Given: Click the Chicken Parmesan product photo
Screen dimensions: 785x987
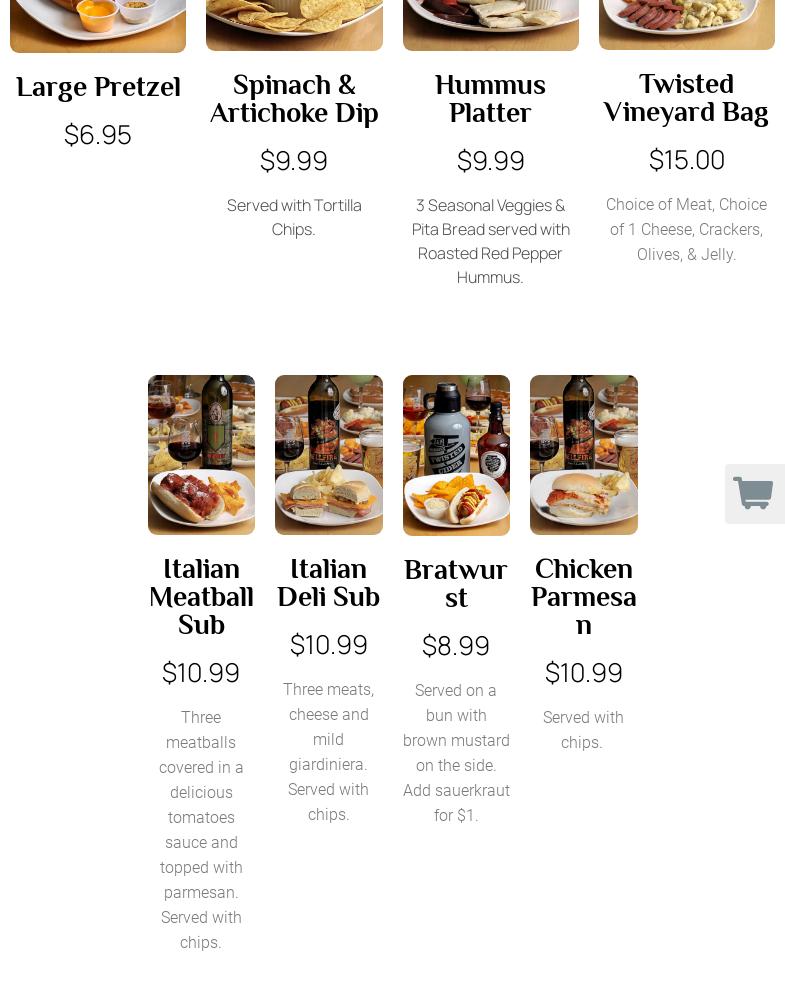Looking at the screenshot, I should [x=583, y=454].
